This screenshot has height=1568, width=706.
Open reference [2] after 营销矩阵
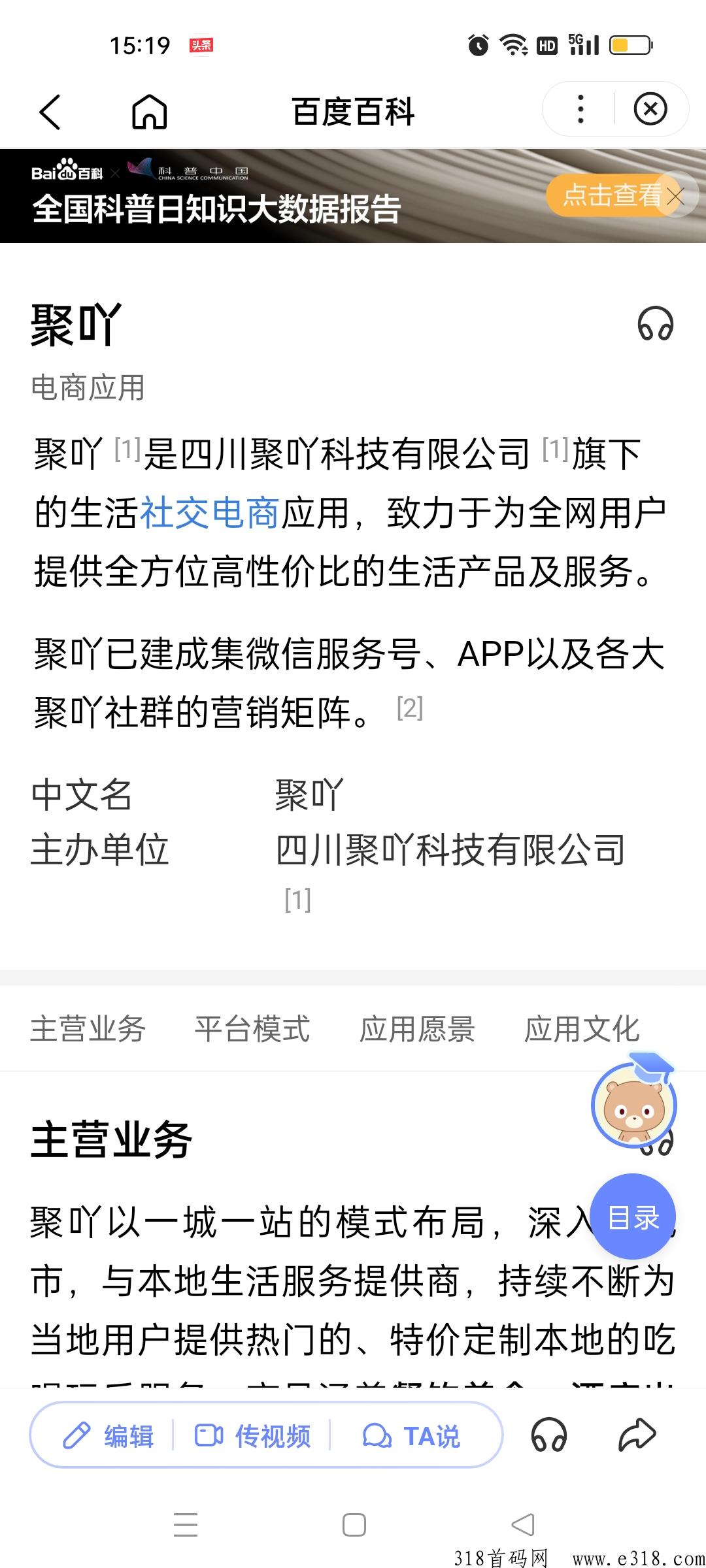[410, 708]
